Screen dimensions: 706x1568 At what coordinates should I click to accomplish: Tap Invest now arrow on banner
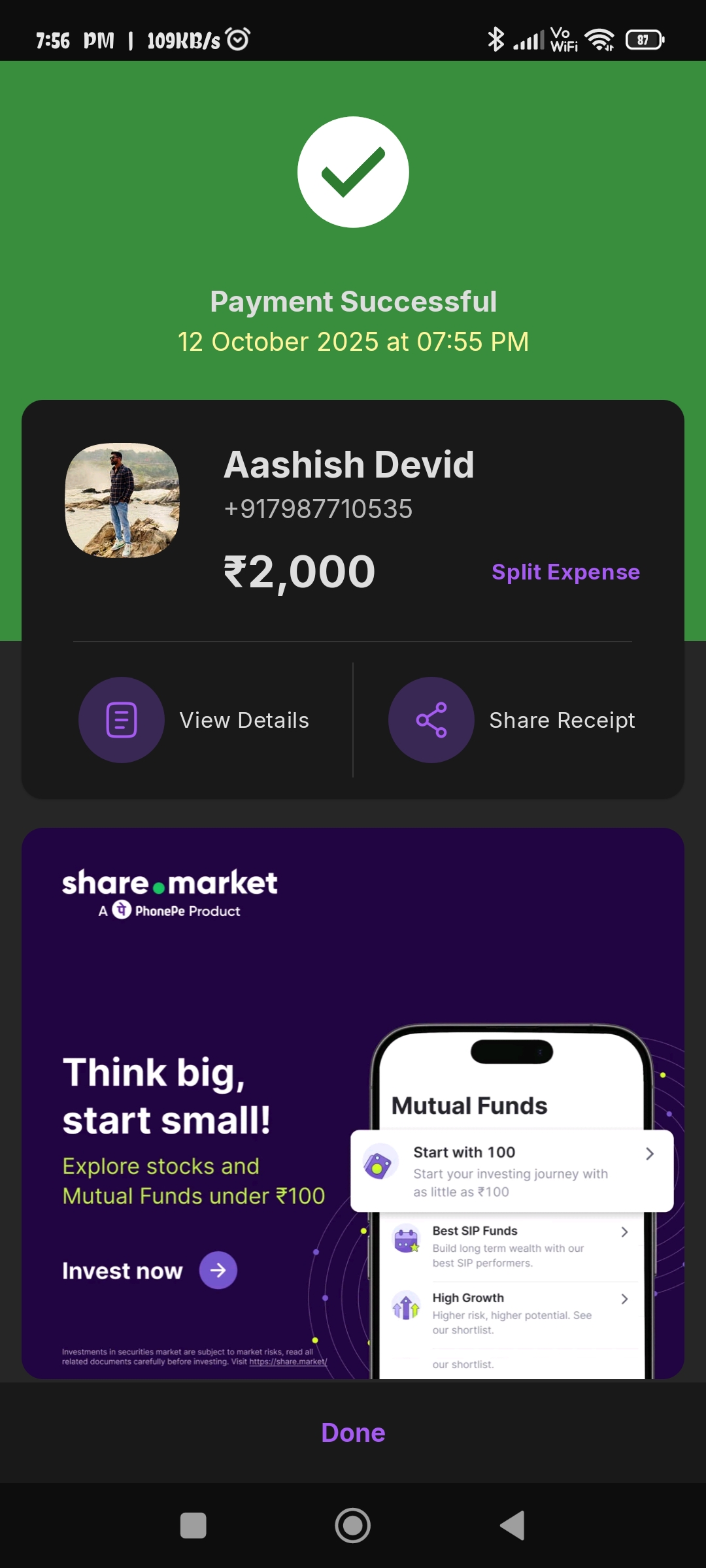[218, 1270]
